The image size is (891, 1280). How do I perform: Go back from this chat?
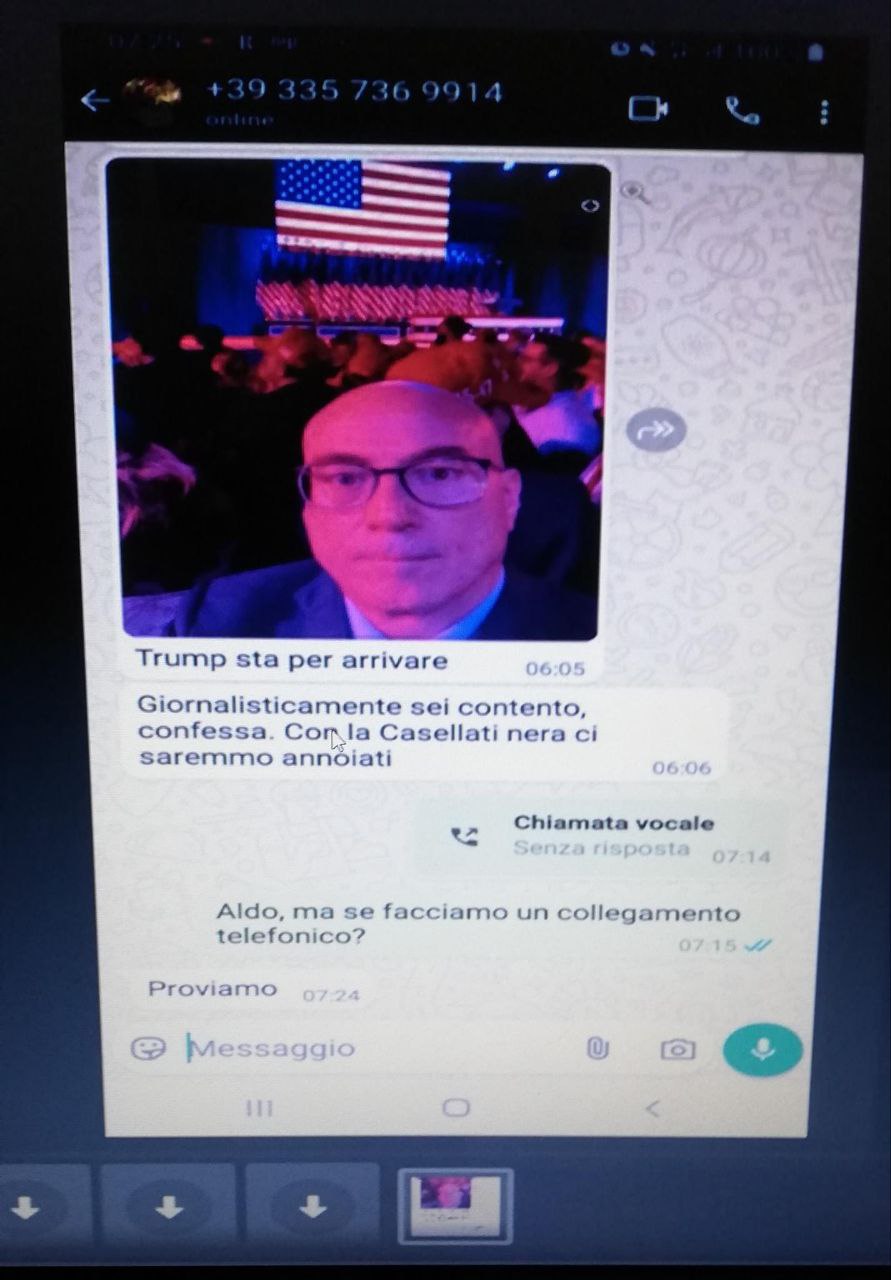[95, 101]
